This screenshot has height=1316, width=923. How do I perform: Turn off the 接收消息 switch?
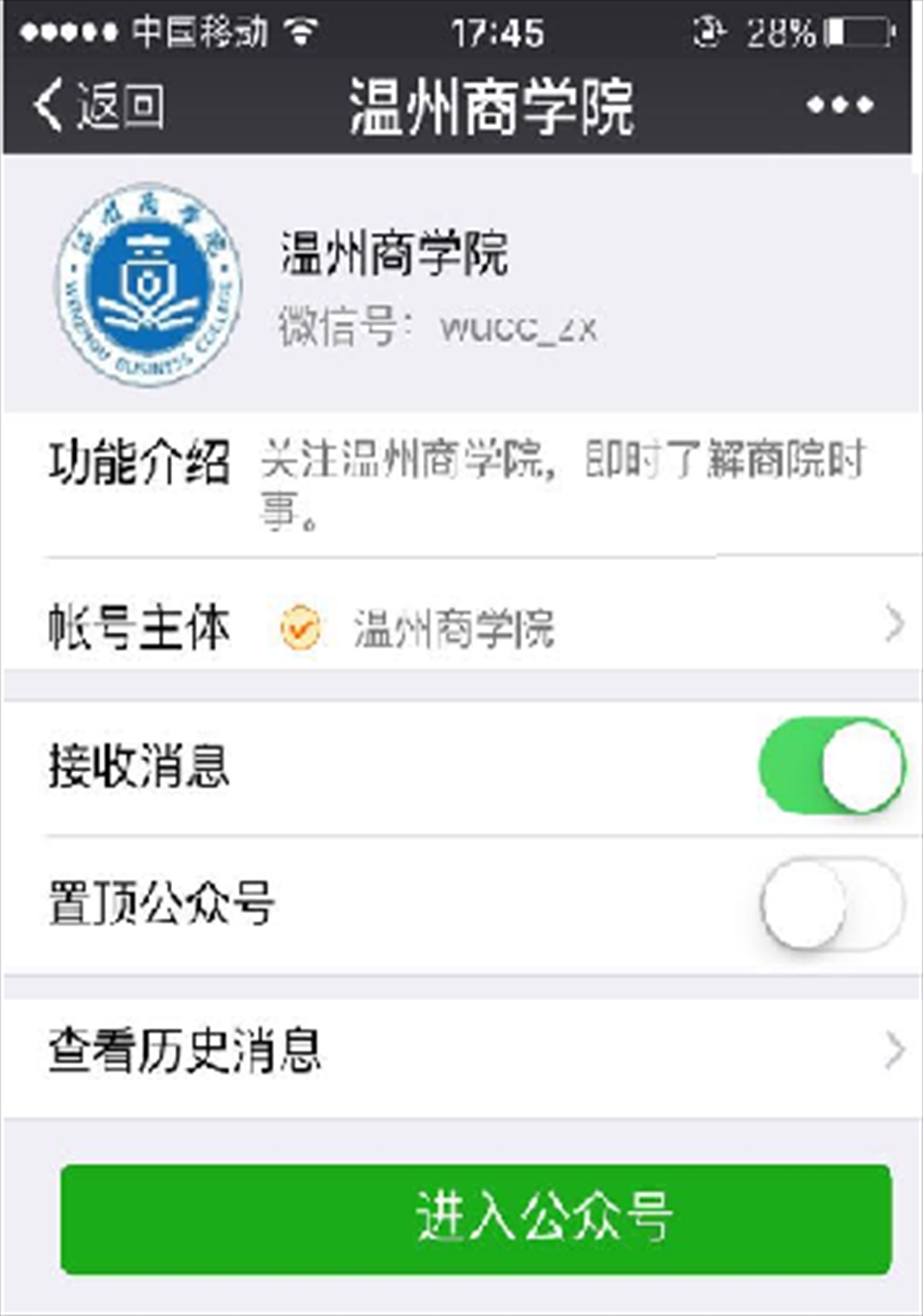[831, 766]
